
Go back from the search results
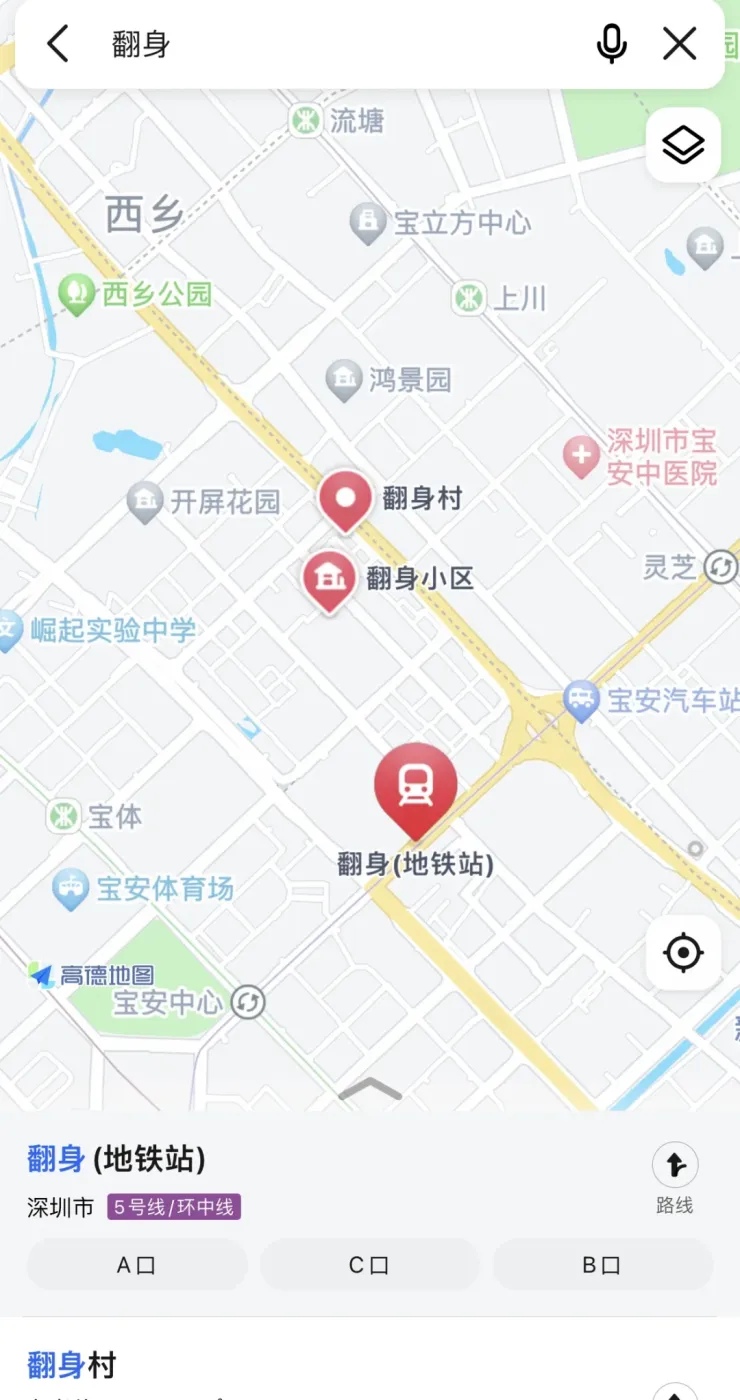pos(58,44)
